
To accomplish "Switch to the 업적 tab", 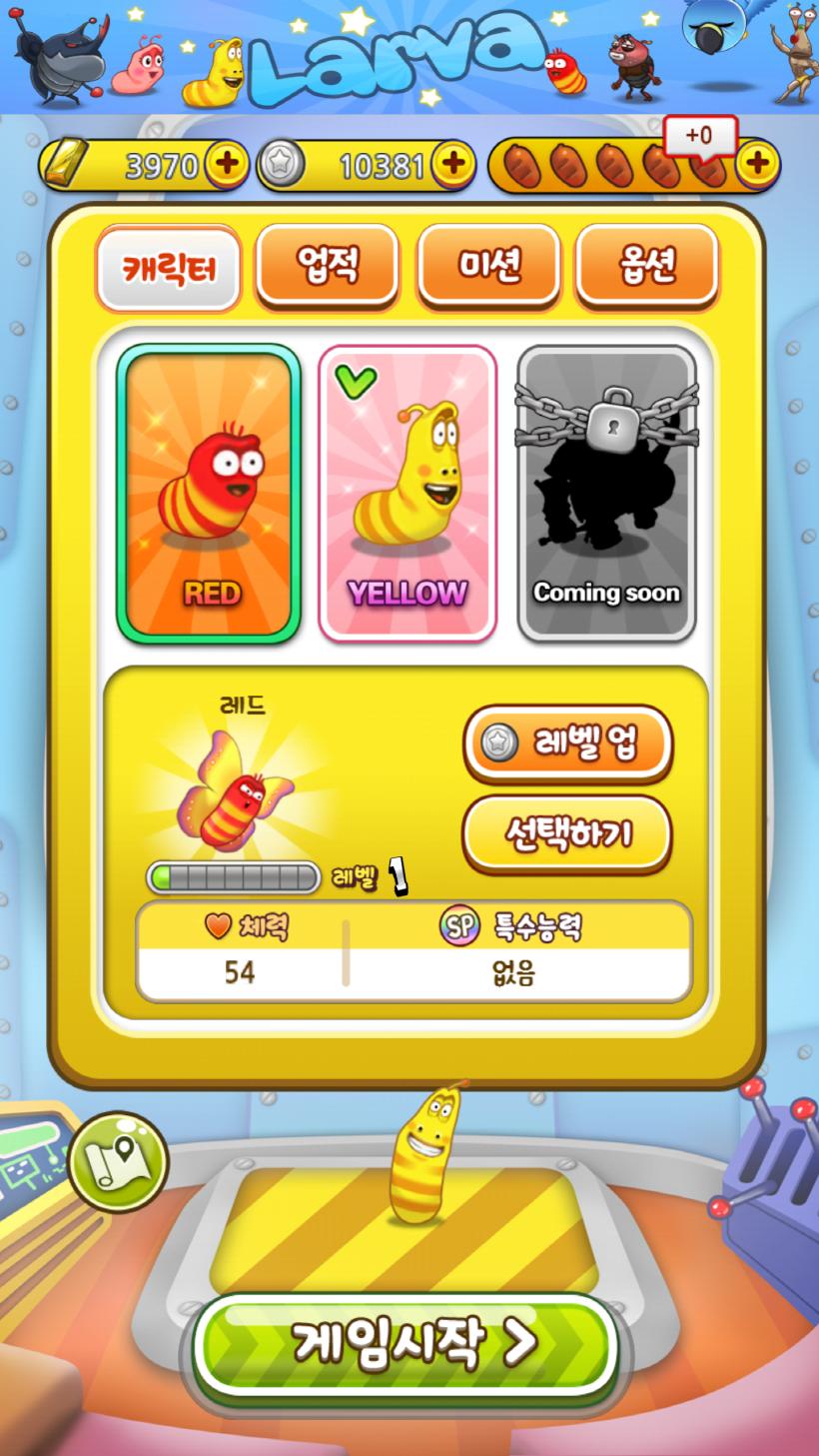I will pyautogui.click(x=328, y=266).
